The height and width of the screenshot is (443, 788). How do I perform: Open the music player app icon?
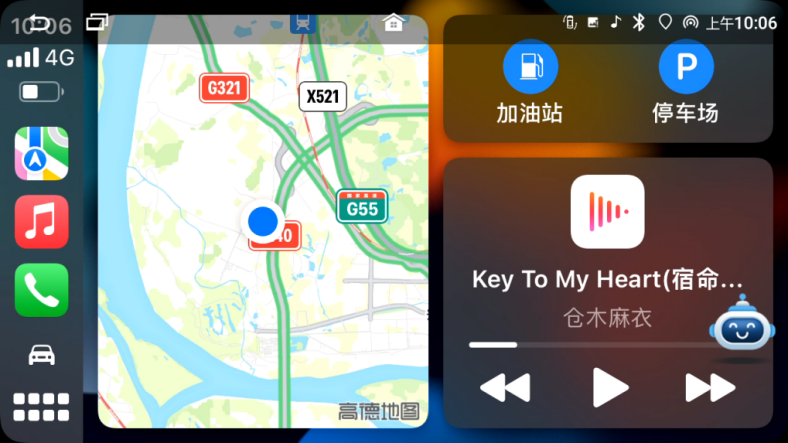click(x=607, y=212)
